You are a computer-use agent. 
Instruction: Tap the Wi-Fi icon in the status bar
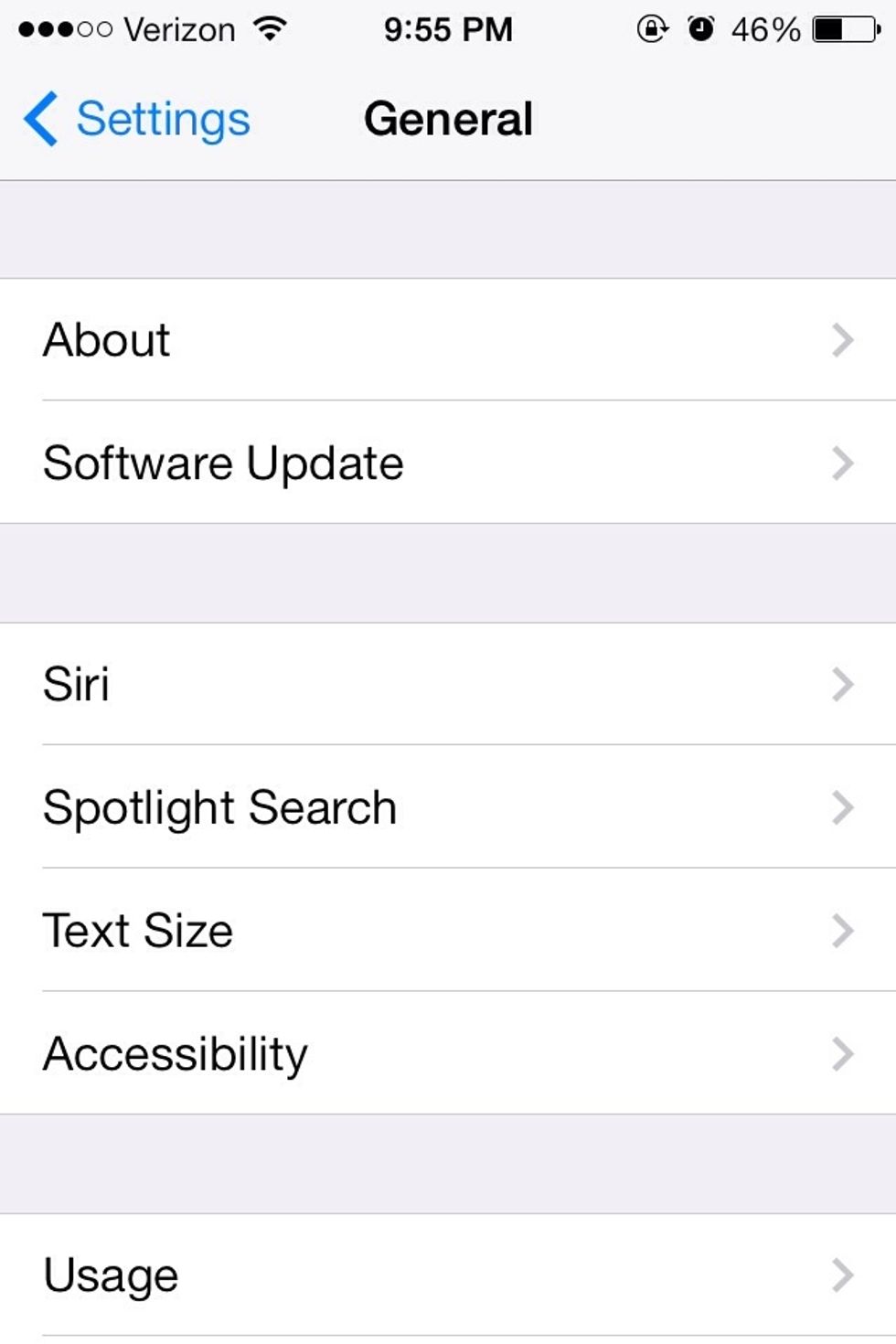[270, 27]
